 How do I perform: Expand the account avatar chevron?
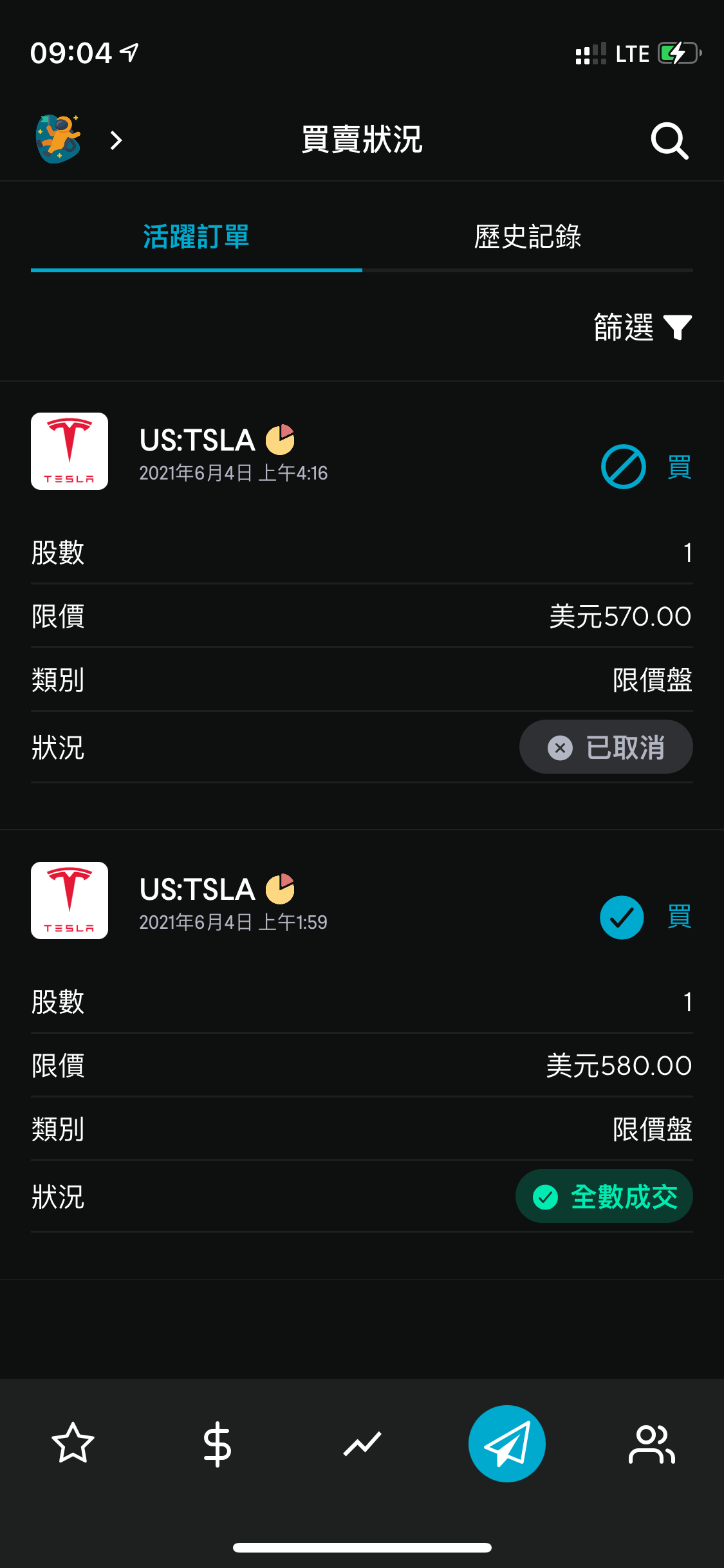pos(116,140)
